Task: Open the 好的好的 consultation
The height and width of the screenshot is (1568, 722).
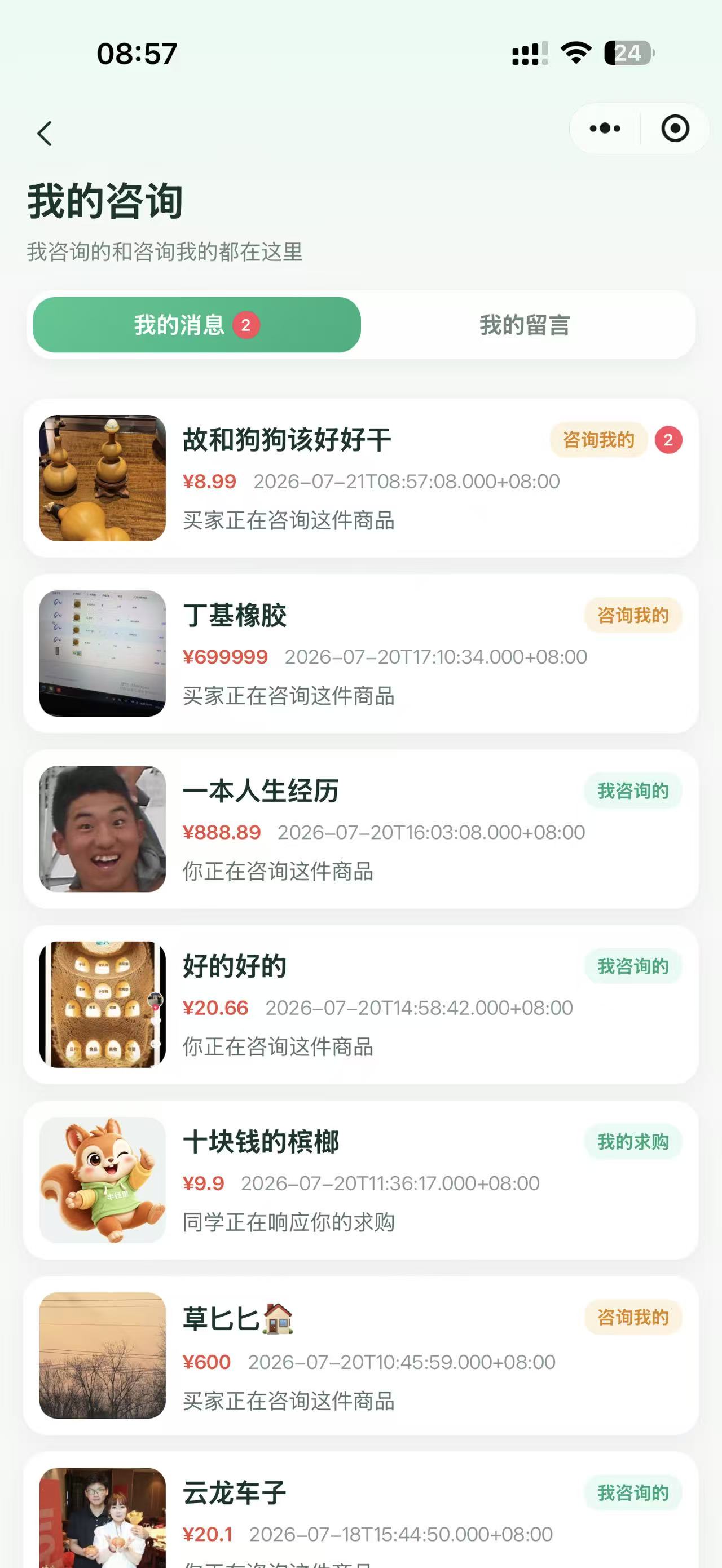Action: coord(361,1004)
